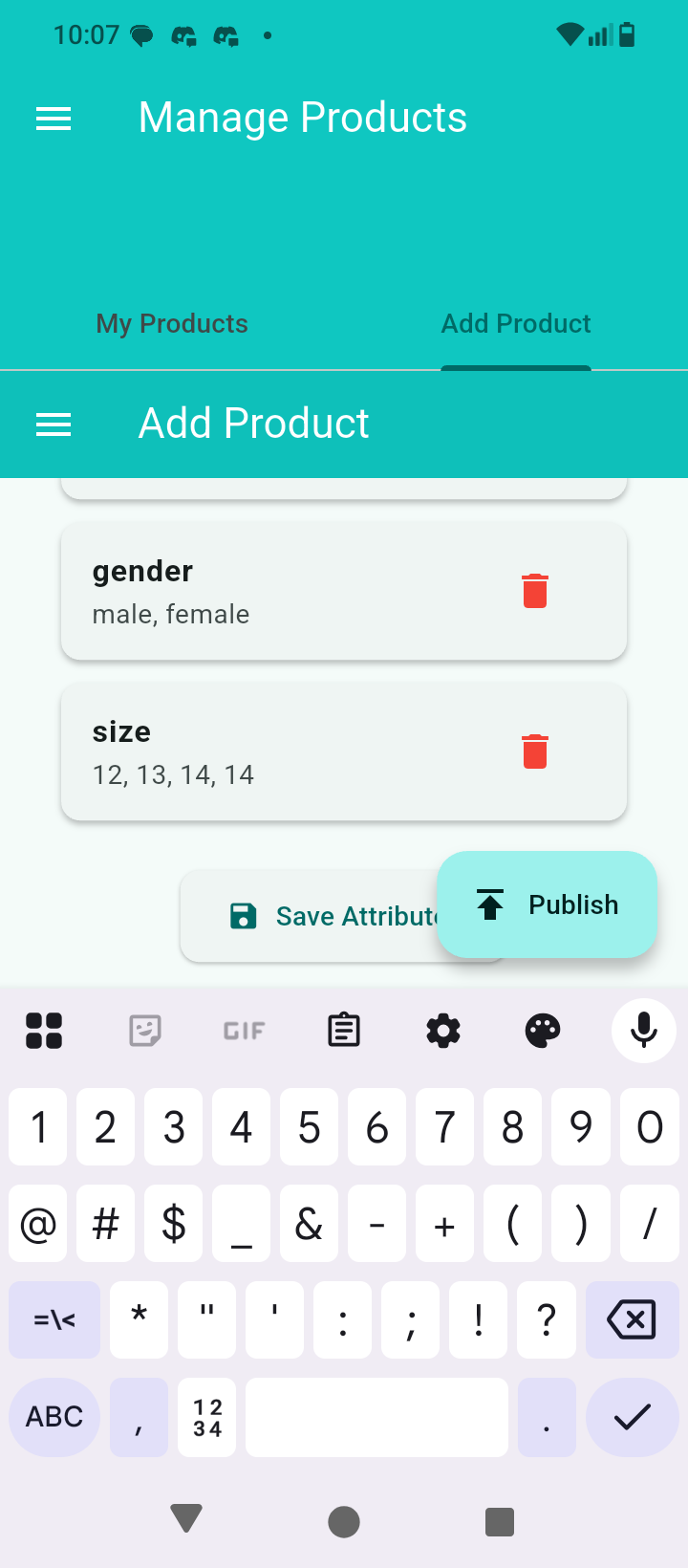Delete the size attribute
This screenshot has height=1568, width=688.
pos(535,751)
